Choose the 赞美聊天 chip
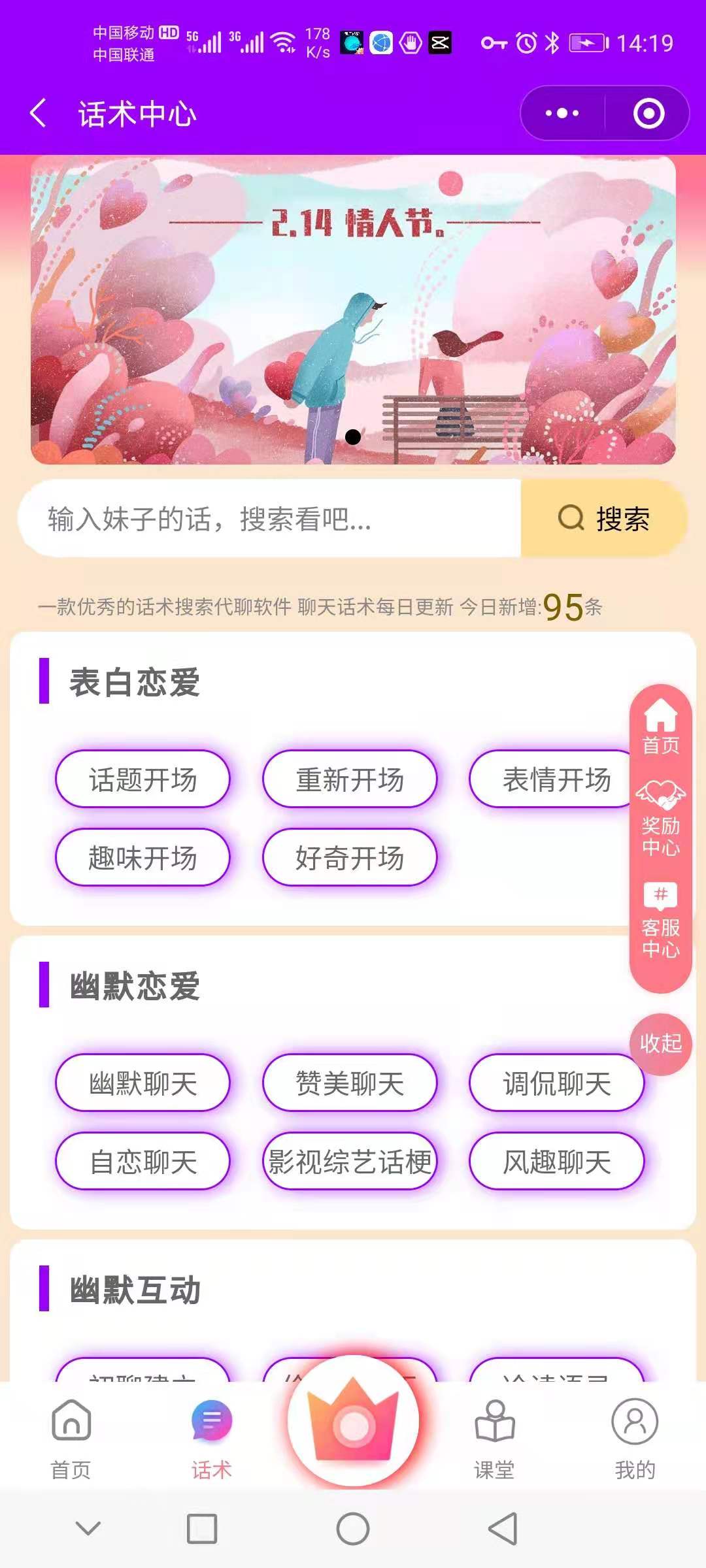Screen dimensions: 706x1568 350,1083
